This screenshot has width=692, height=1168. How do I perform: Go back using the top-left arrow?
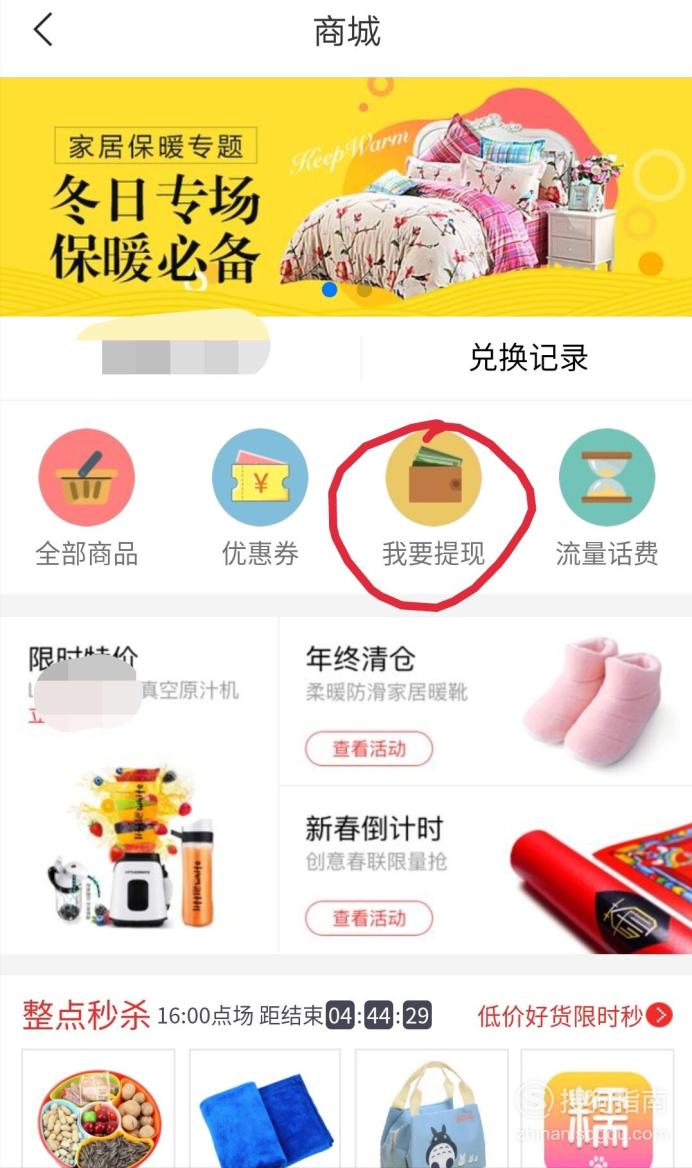pos(43,31)
